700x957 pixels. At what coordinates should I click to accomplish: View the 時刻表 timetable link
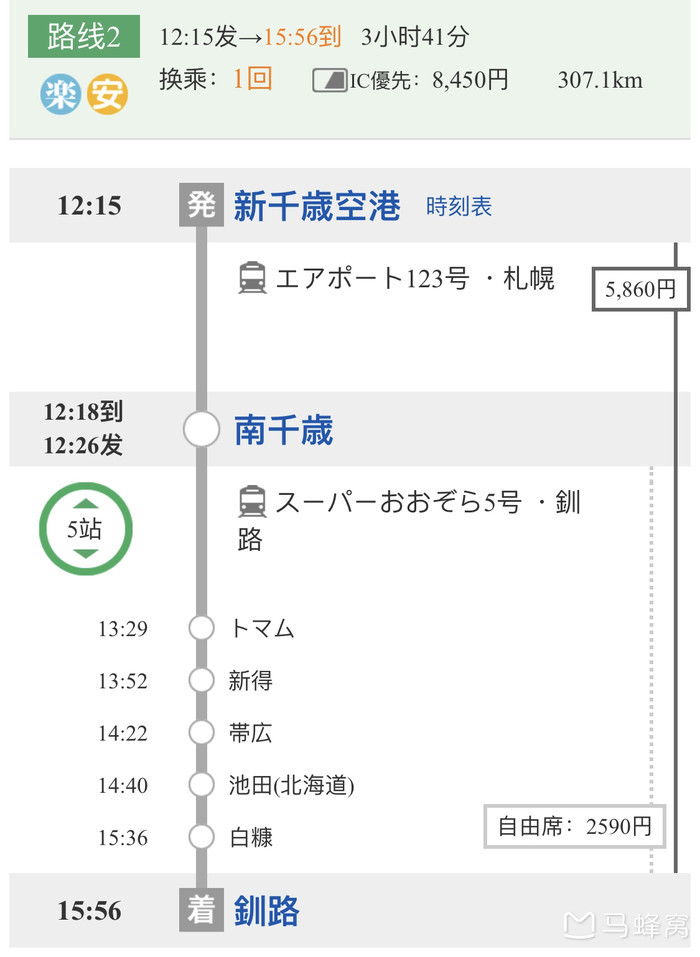pyautogui.click(x=459, y=207)
